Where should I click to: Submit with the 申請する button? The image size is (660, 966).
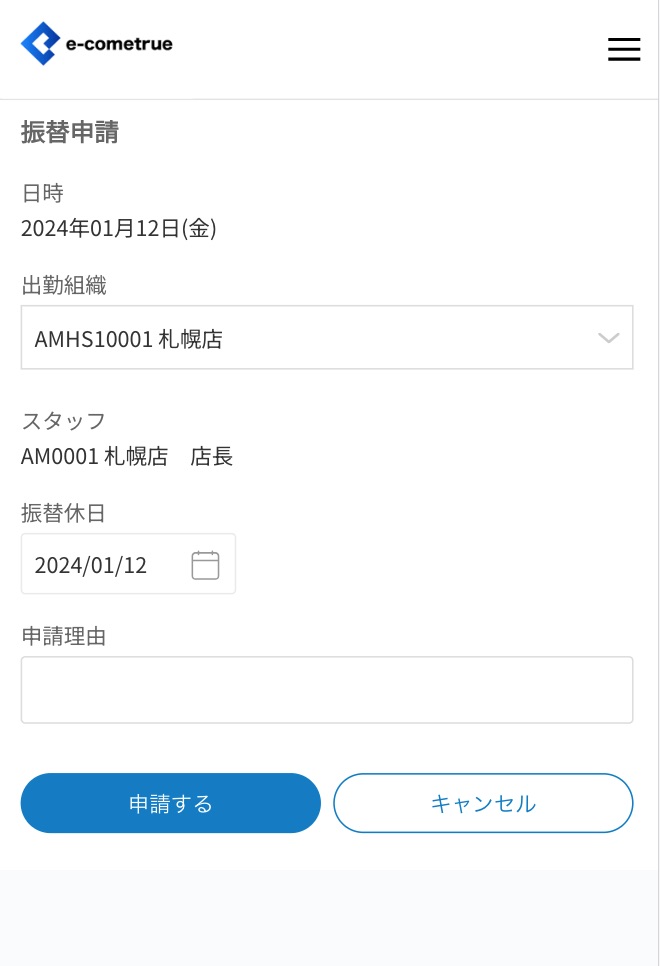click(x=170, y=803)
